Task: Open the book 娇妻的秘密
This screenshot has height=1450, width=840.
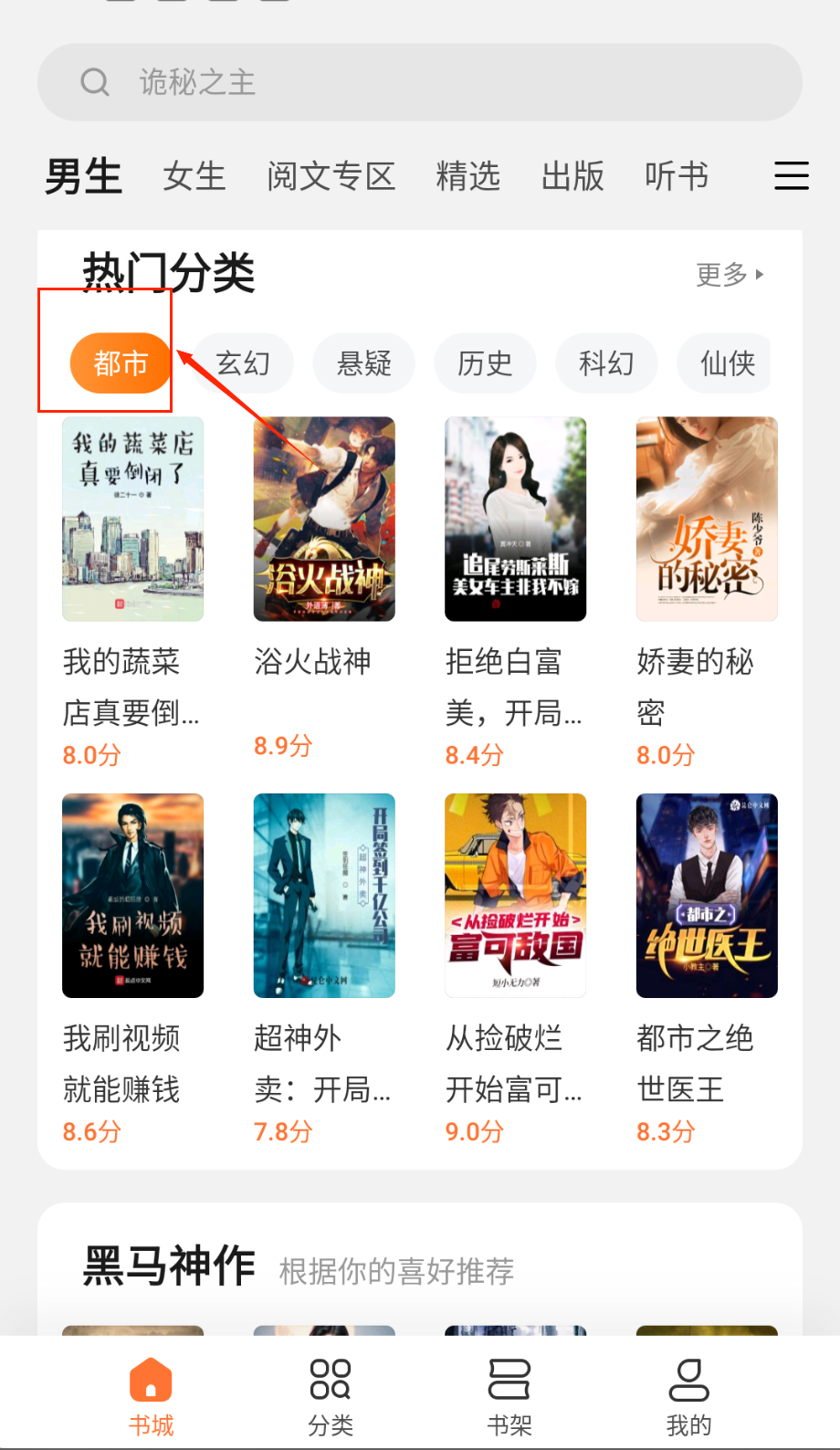Action: point(707,520)
